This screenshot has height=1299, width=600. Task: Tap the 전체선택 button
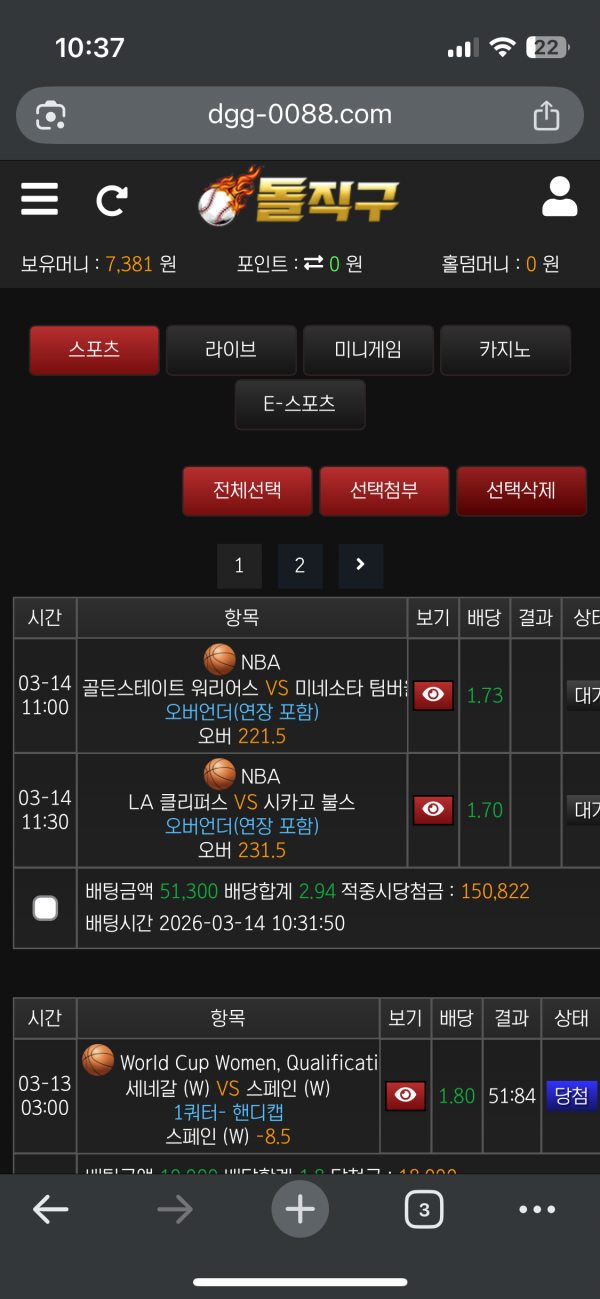(x=247, y=491)
